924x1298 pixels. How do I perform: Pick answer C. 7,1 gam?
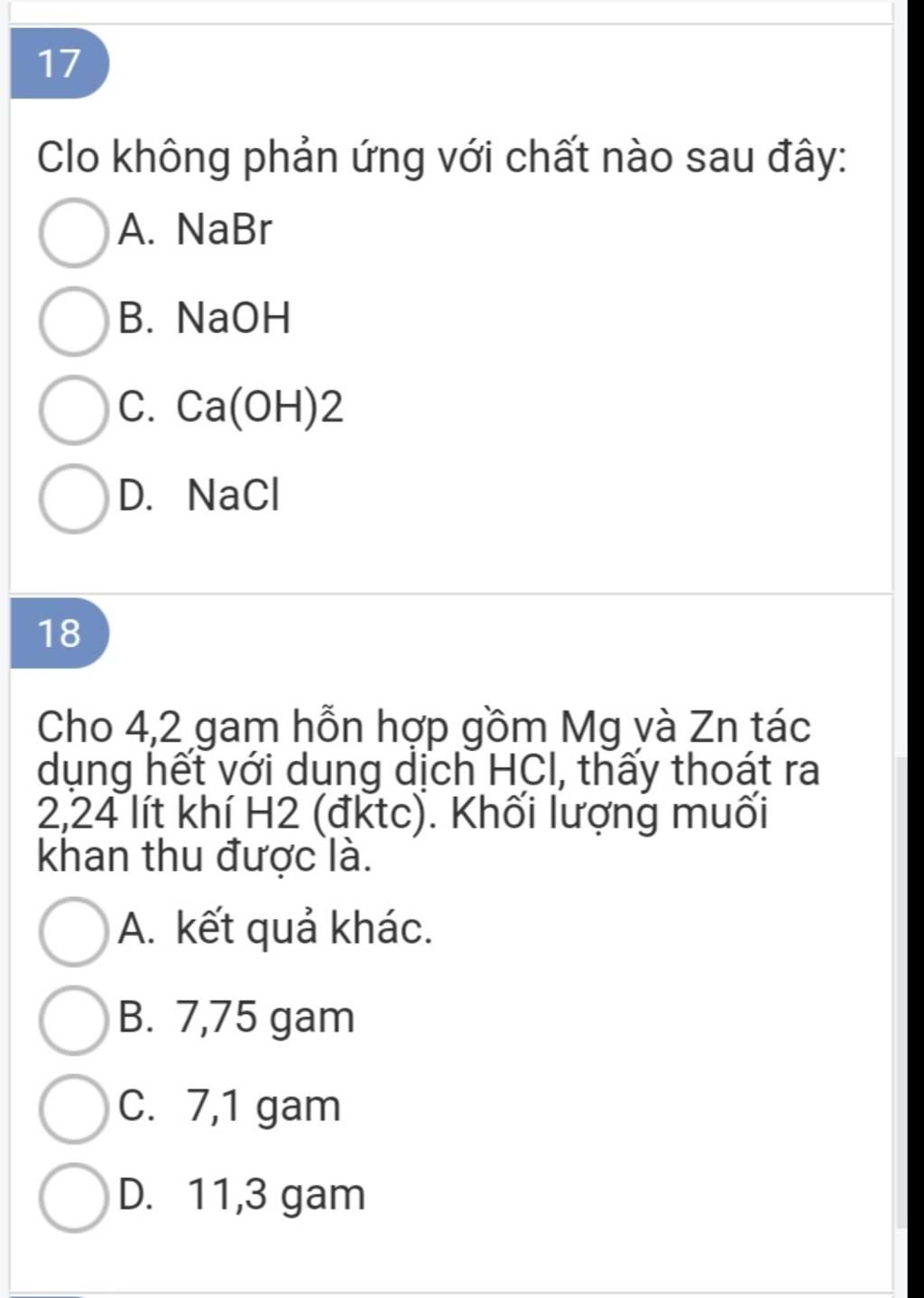tap(72, 1108)
